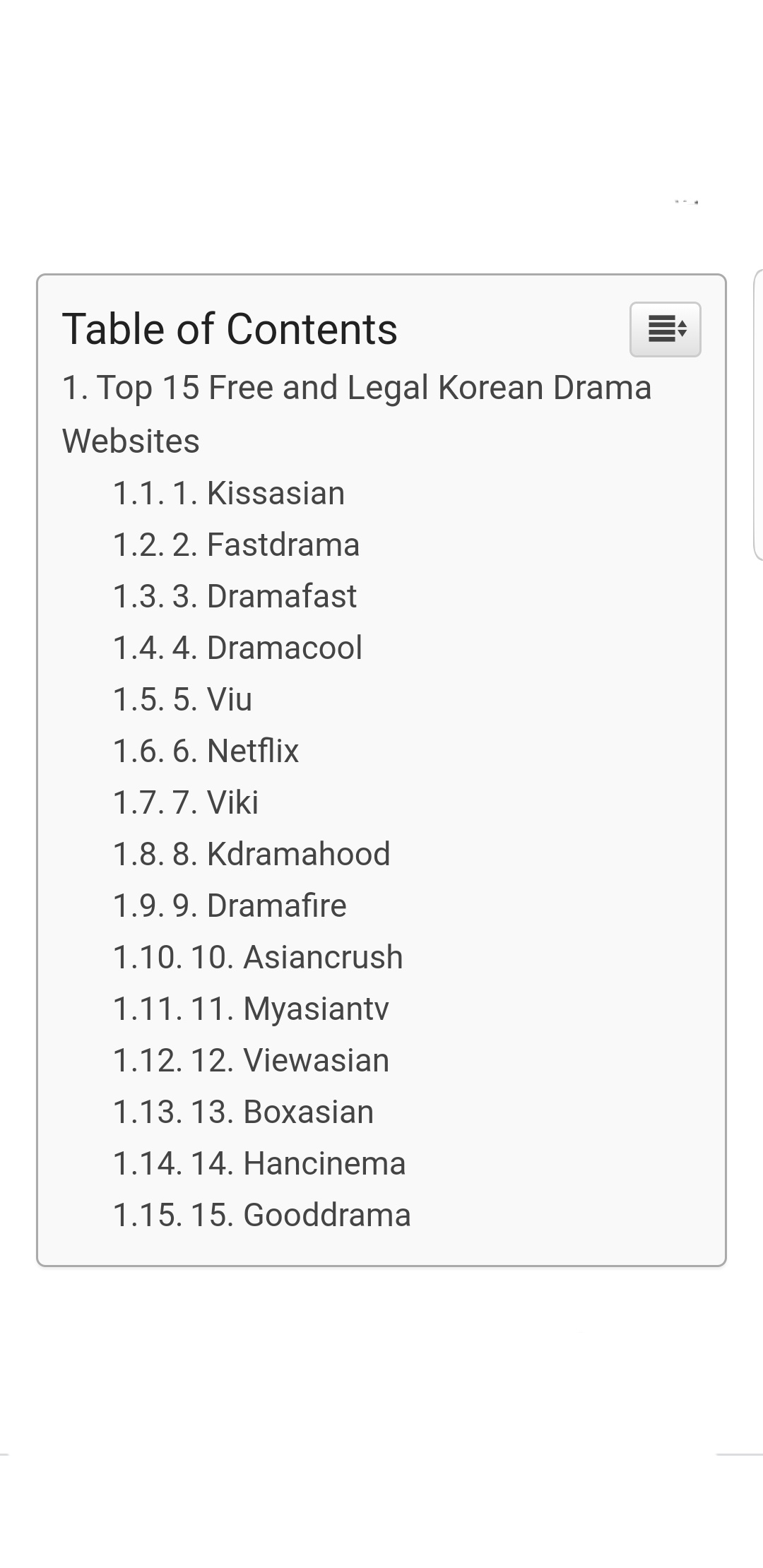The image size is (763, 1568).
Task: Go to the Hancinema section
Action: point(259,1163)
